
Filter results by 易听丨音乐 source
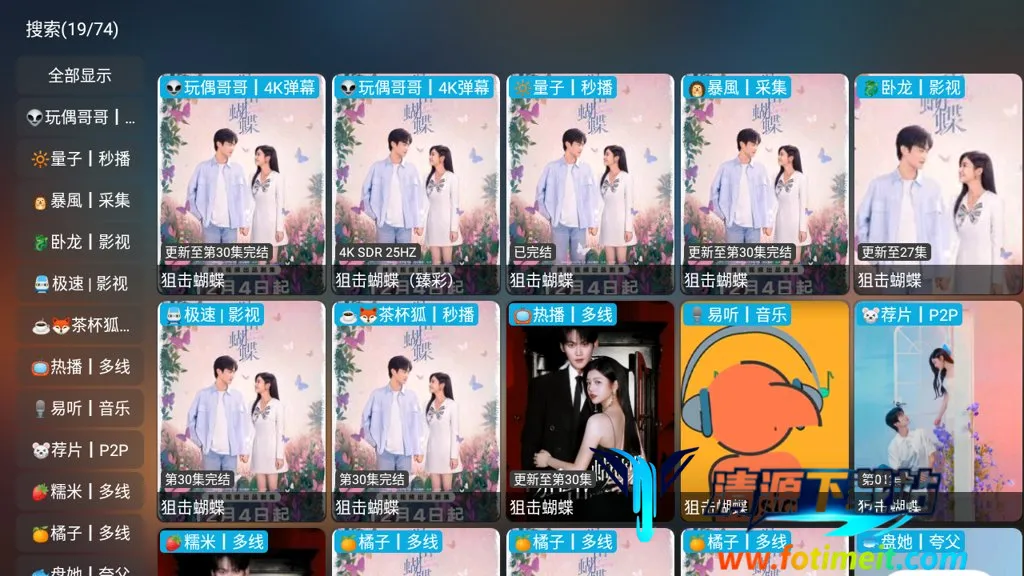[x=80, y=408]
